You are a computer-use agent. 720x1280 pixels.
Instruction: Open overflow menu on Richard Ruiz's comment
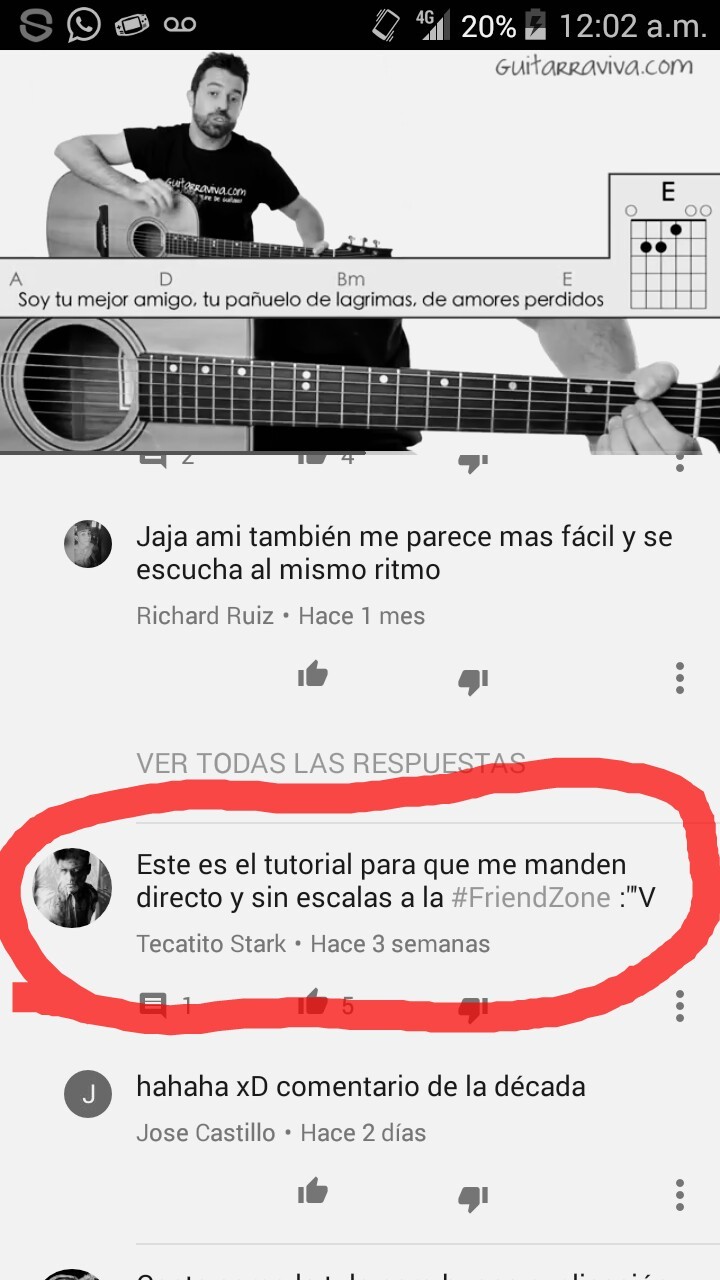[680, 677]
